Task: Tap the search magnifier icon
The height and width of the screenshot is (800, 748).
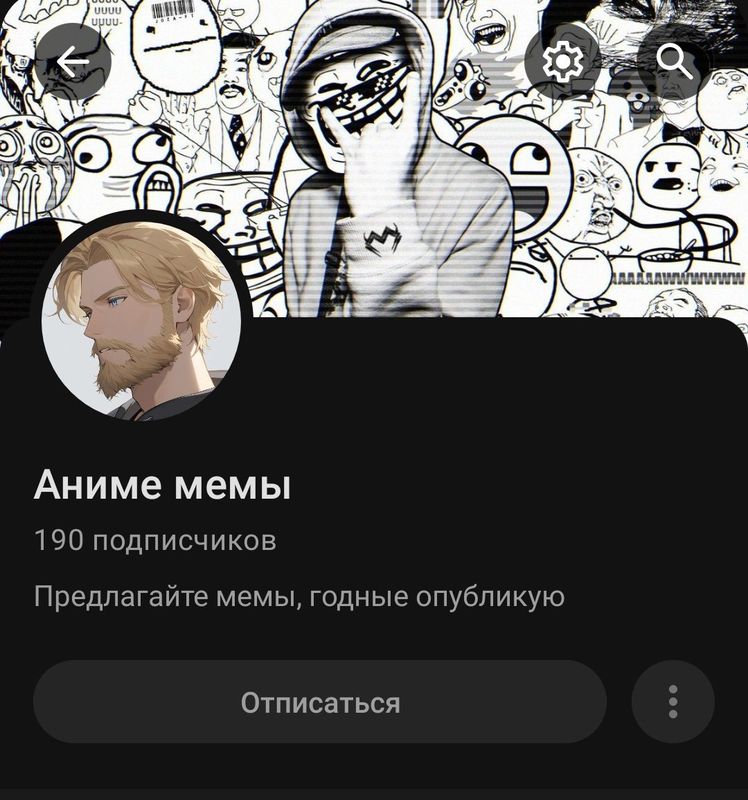Action: (675, 62)
